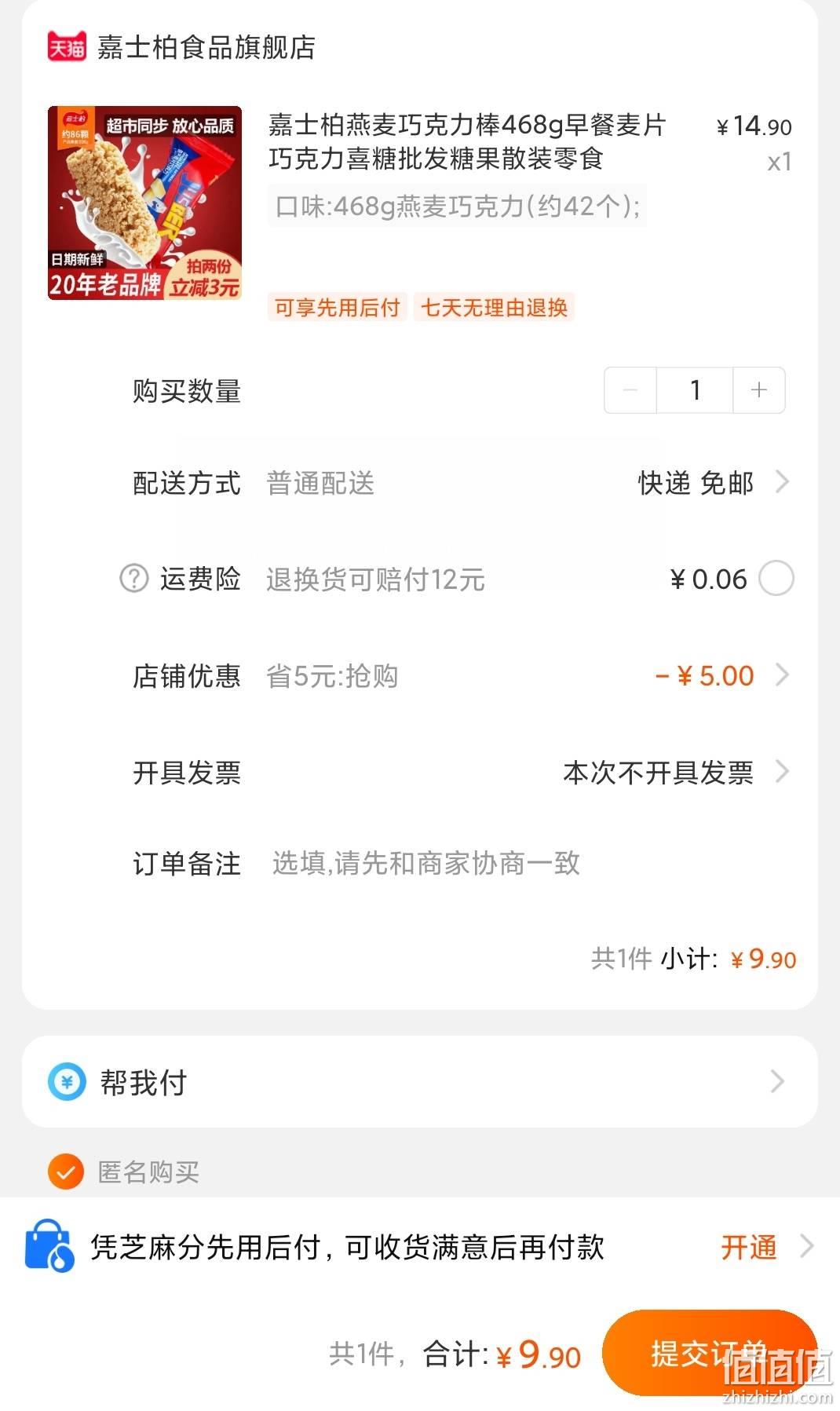The width and height of the screenshot is (840, 1411).
Task: Submit the order with 提交订单
Action: coord(709,1353)
